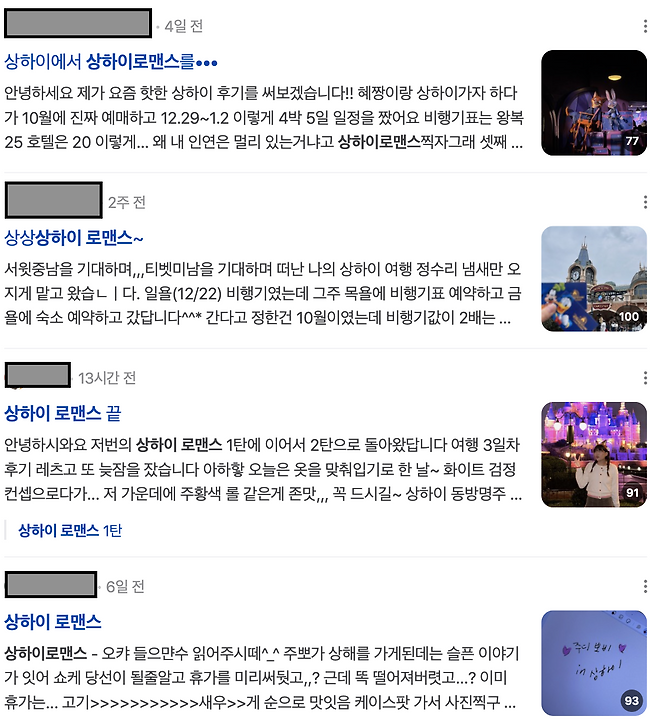Open the linked post 상하이 로맨스 1탄
Viewport: 658px width, 719px height.
coord(70,531)
